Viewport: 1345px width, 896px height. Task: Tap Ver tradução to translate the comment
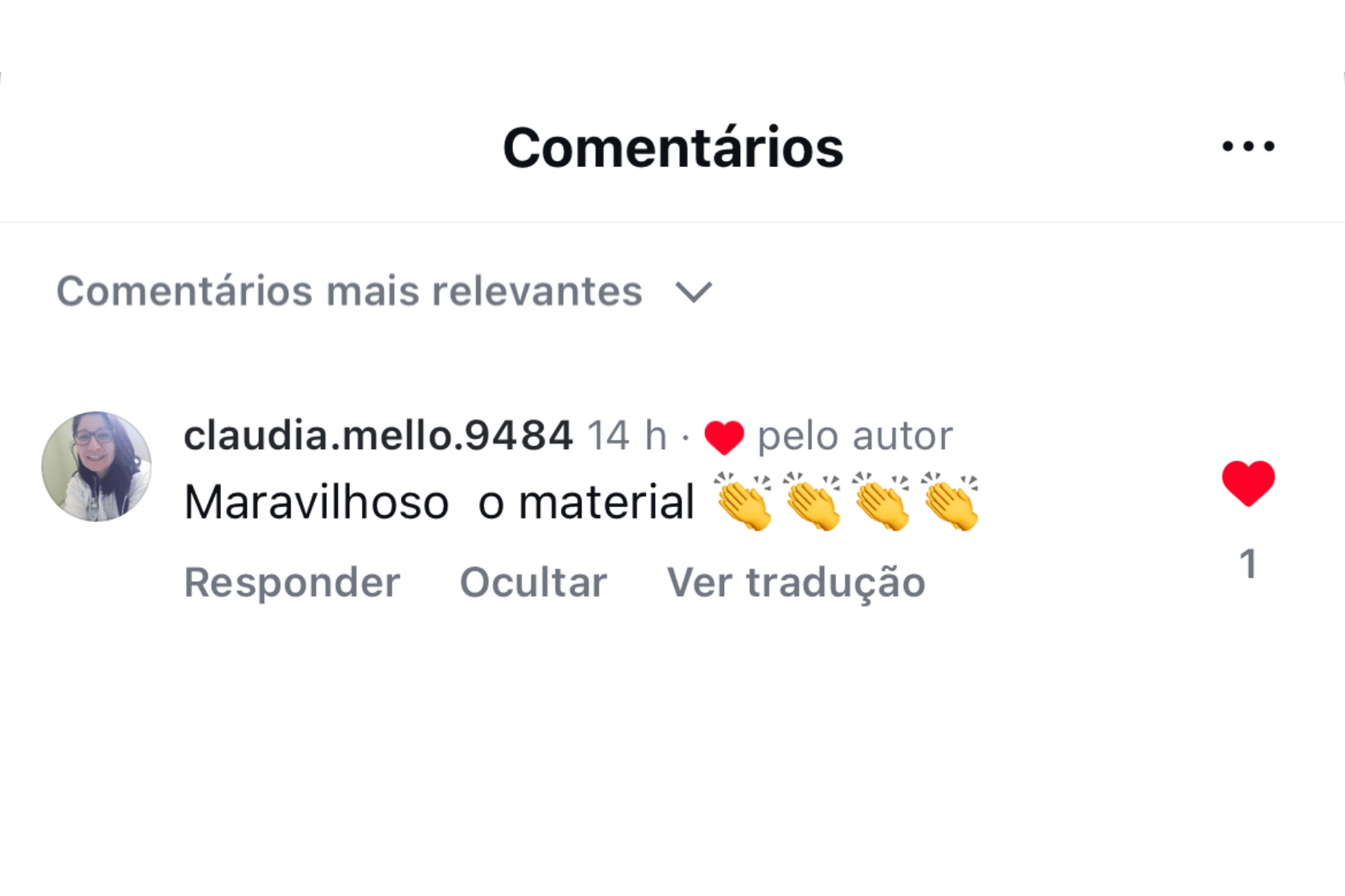coord(795,583)
